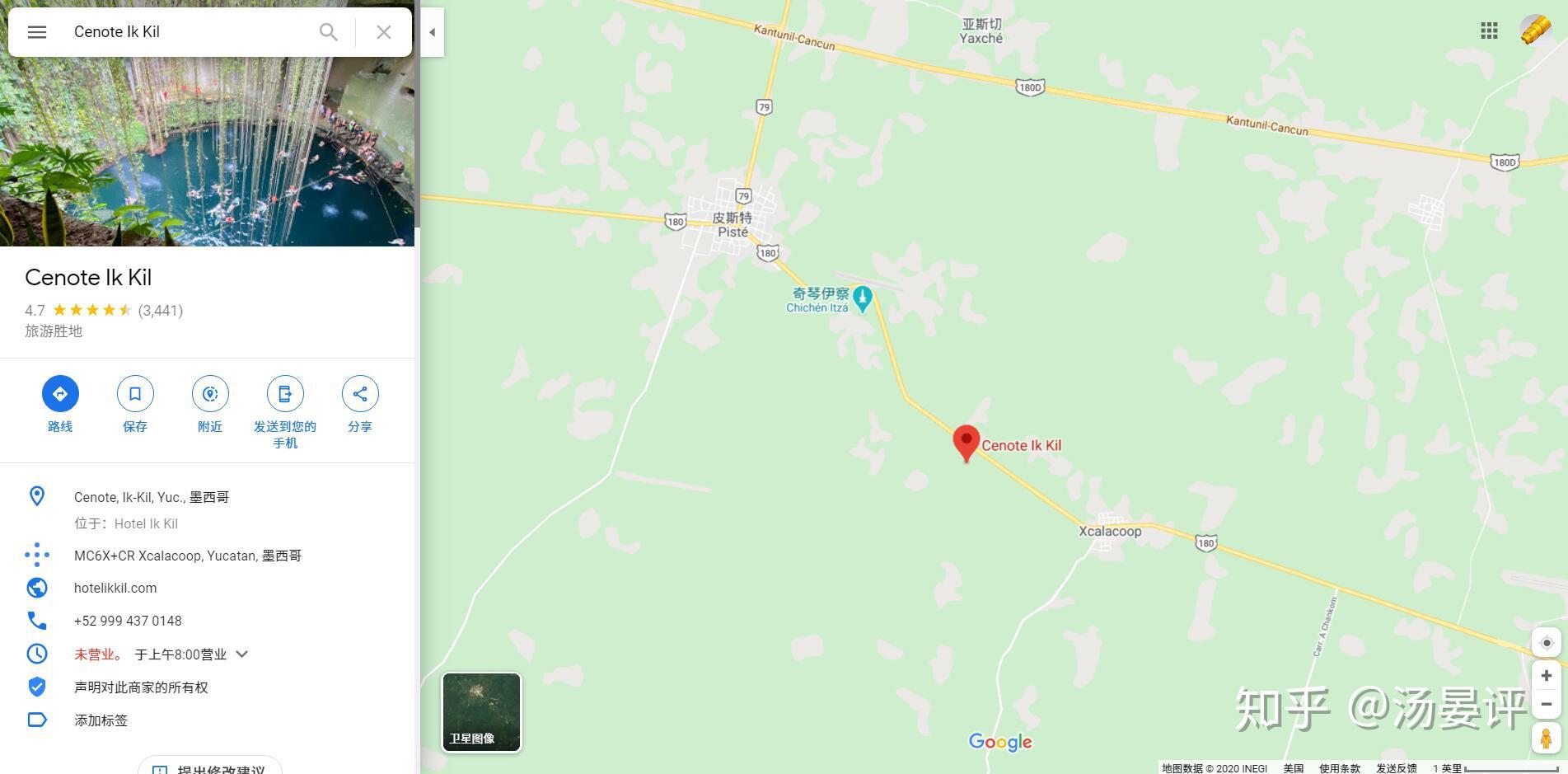The image size is (1568, 774).
Task: Save the place with 保存
Action: coord(135,394)
